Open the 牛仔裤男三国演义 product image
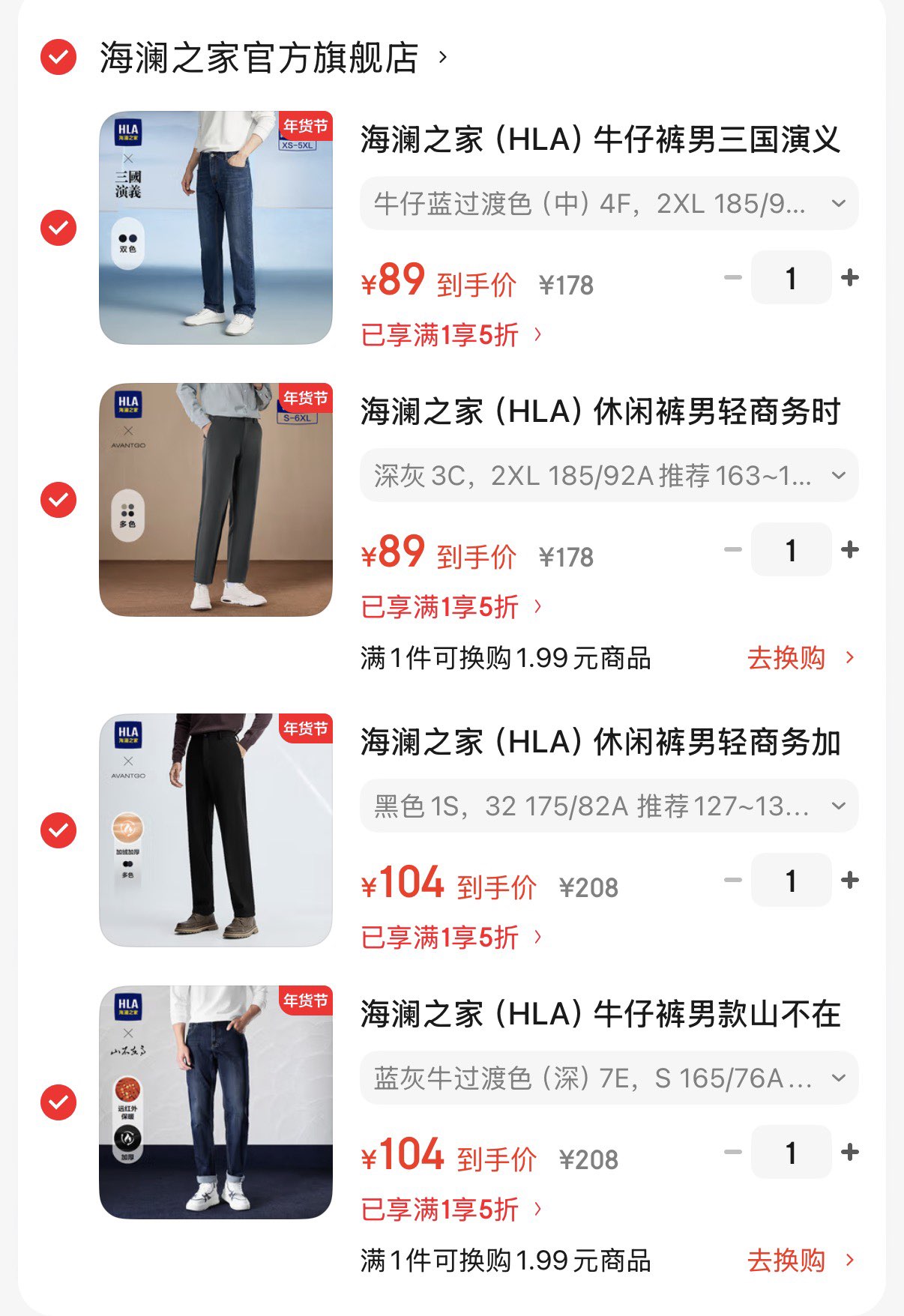Screen dimensions: 904x1316 tap(216, 228)
